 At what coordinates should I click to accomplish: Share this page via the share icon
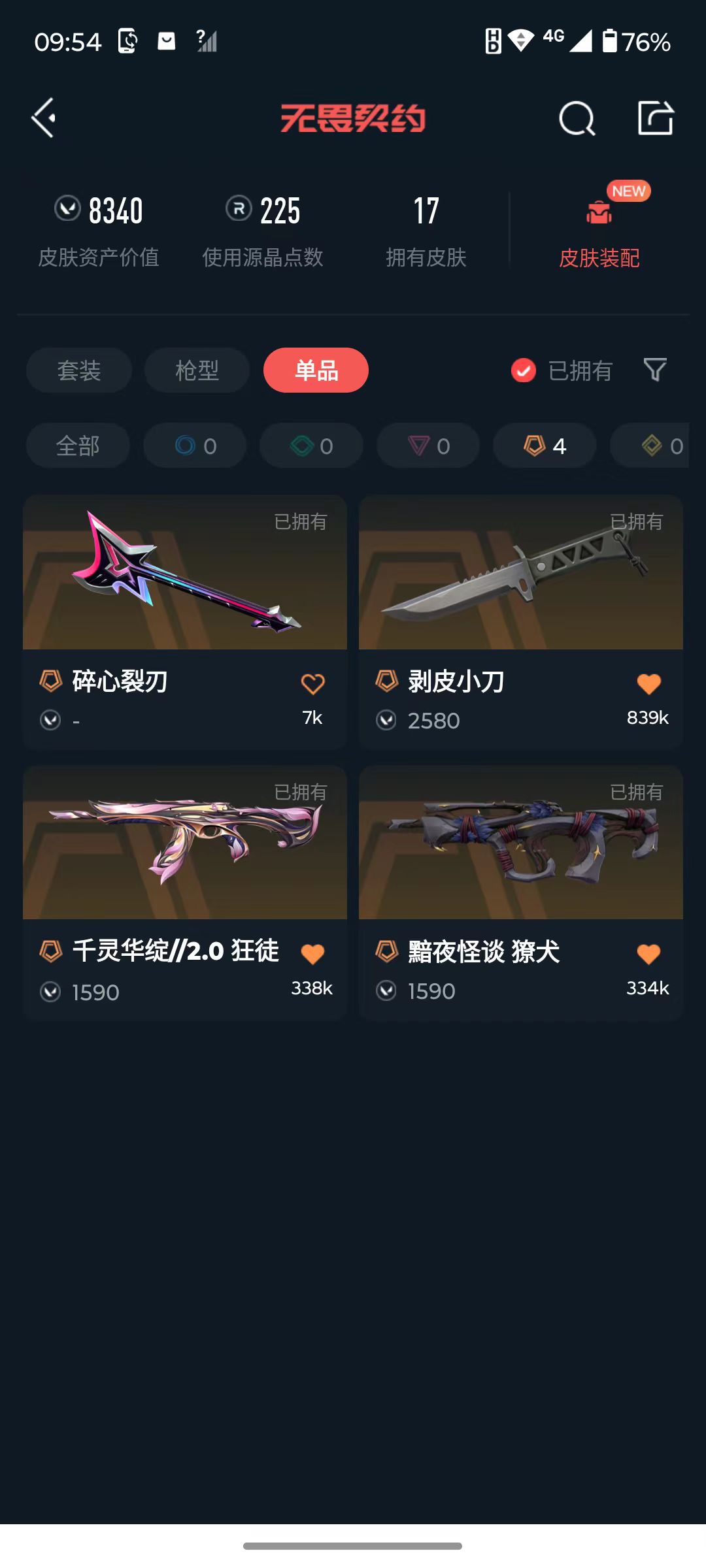(x=656, y=118)
